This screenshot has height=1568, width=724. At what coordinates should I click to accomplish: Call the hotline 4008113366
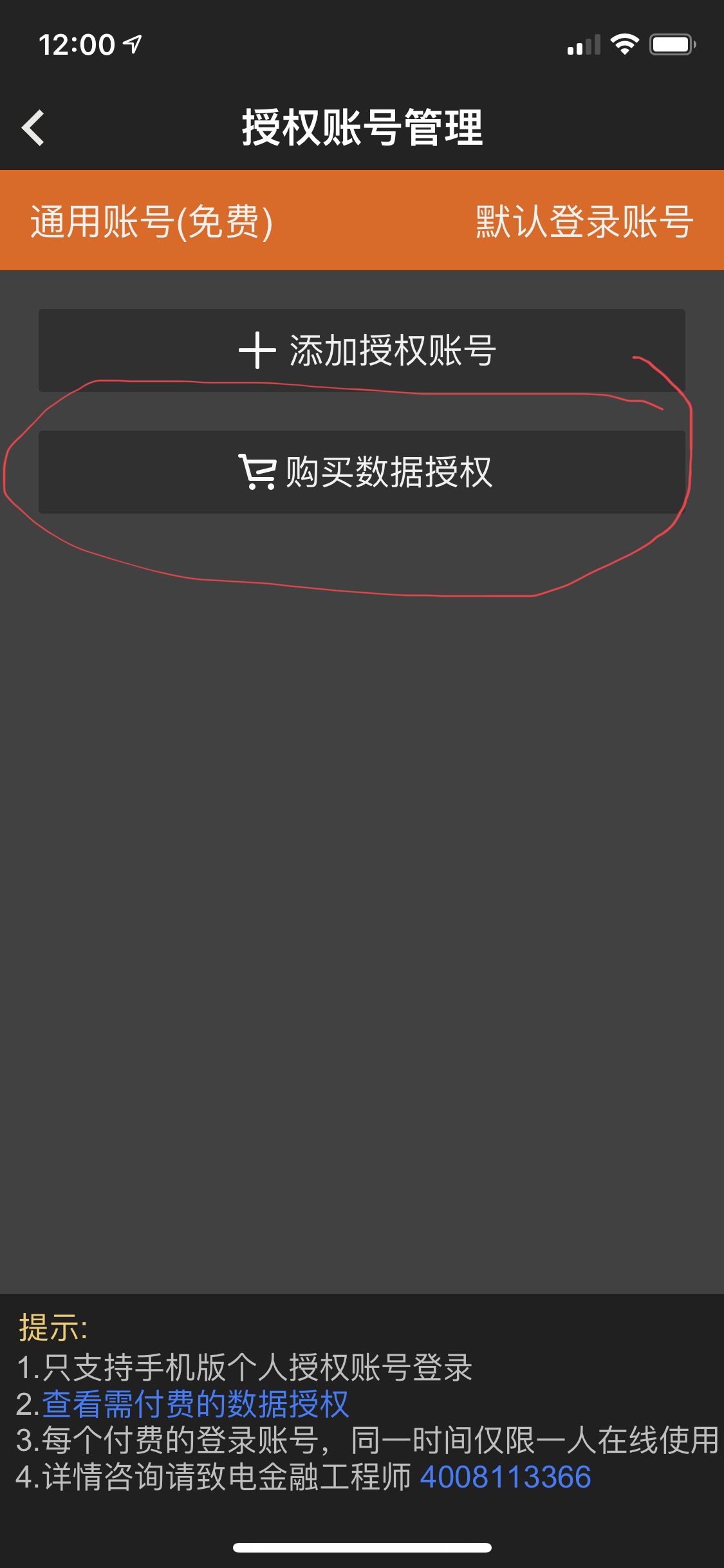tap(505, 1477)
